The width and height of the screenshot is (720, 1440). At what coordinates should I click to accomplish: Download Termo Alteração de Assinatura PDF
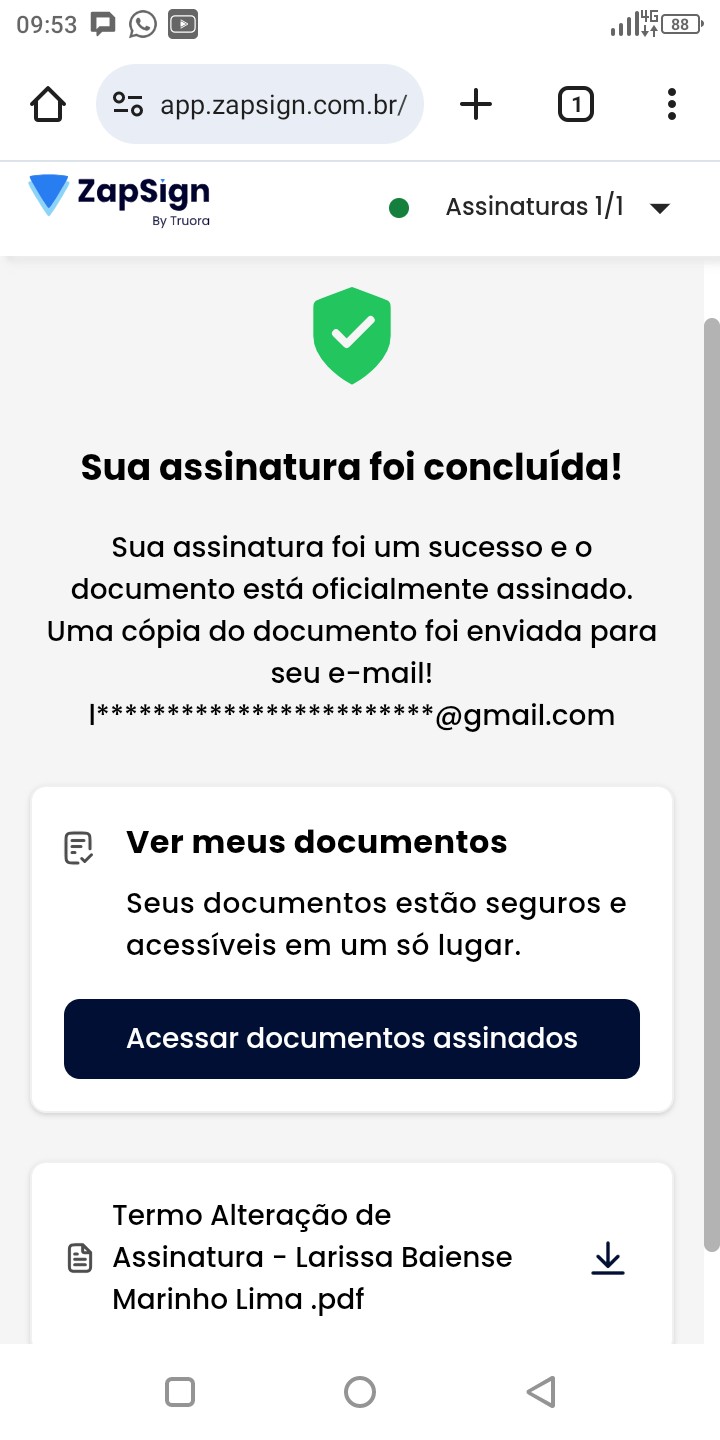(x=607, y=1258)
